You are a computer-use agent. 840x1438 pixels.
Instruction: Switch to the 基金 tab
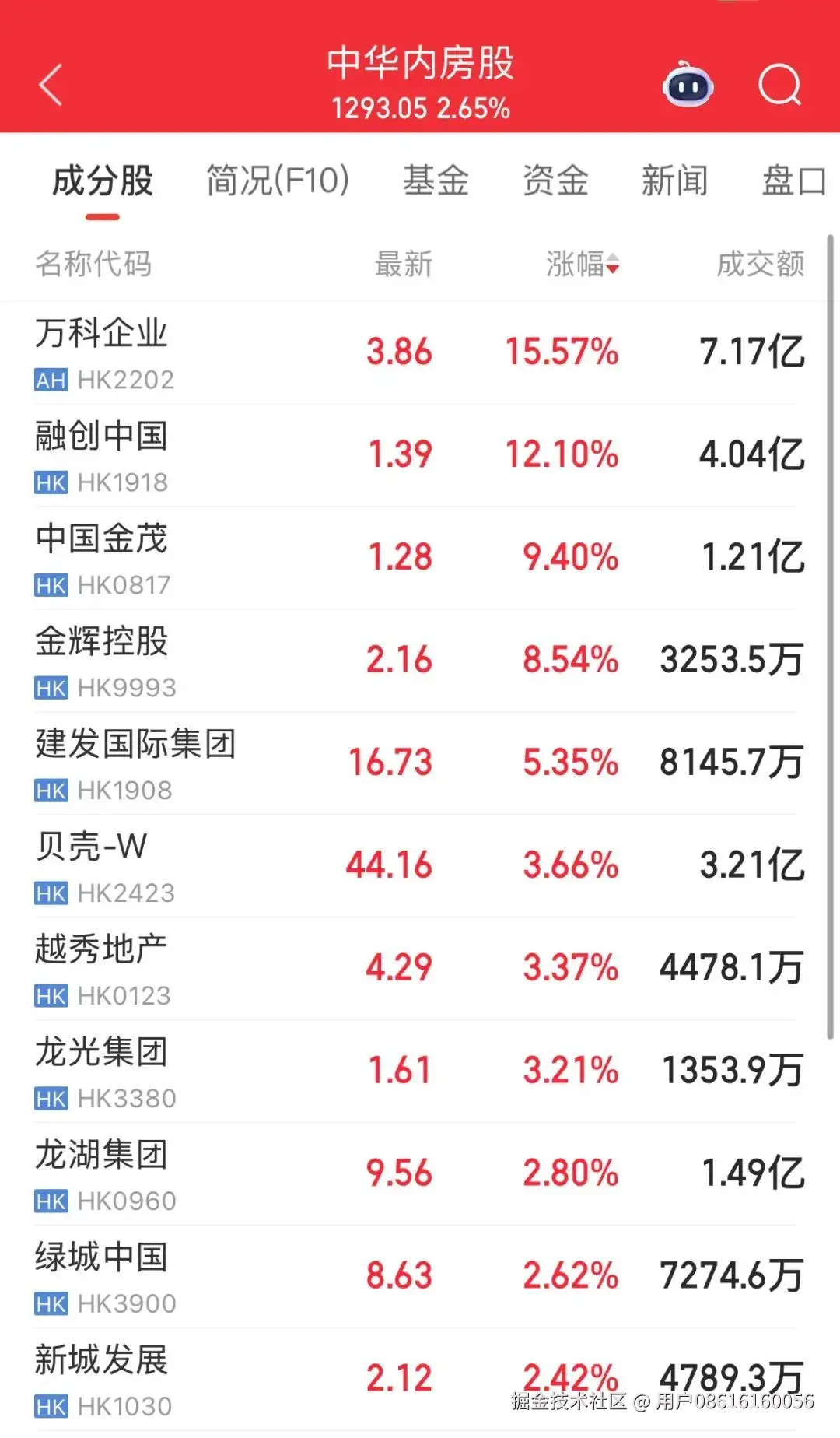pos(436,181)
